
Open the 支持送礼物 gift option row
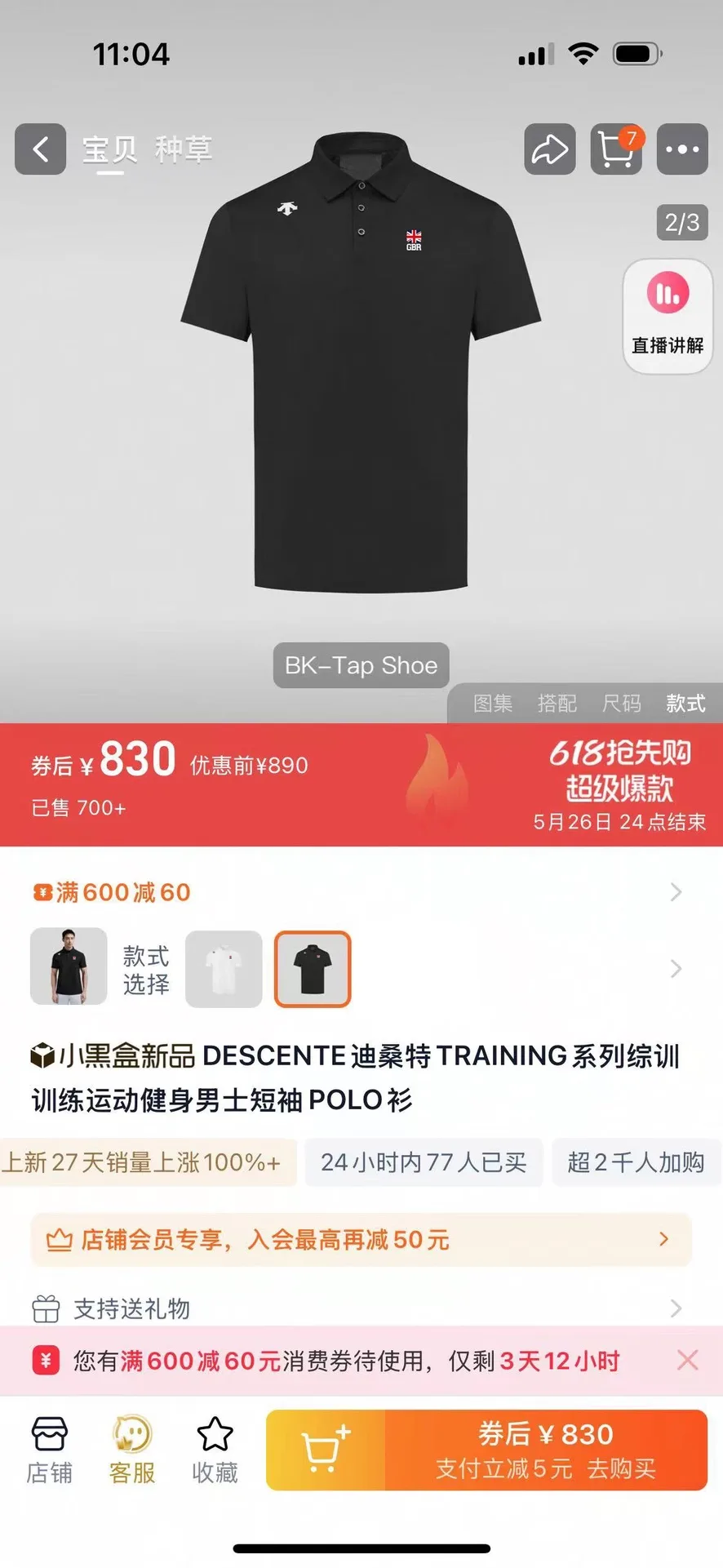pyautogui.click(x=359, y=1308)
